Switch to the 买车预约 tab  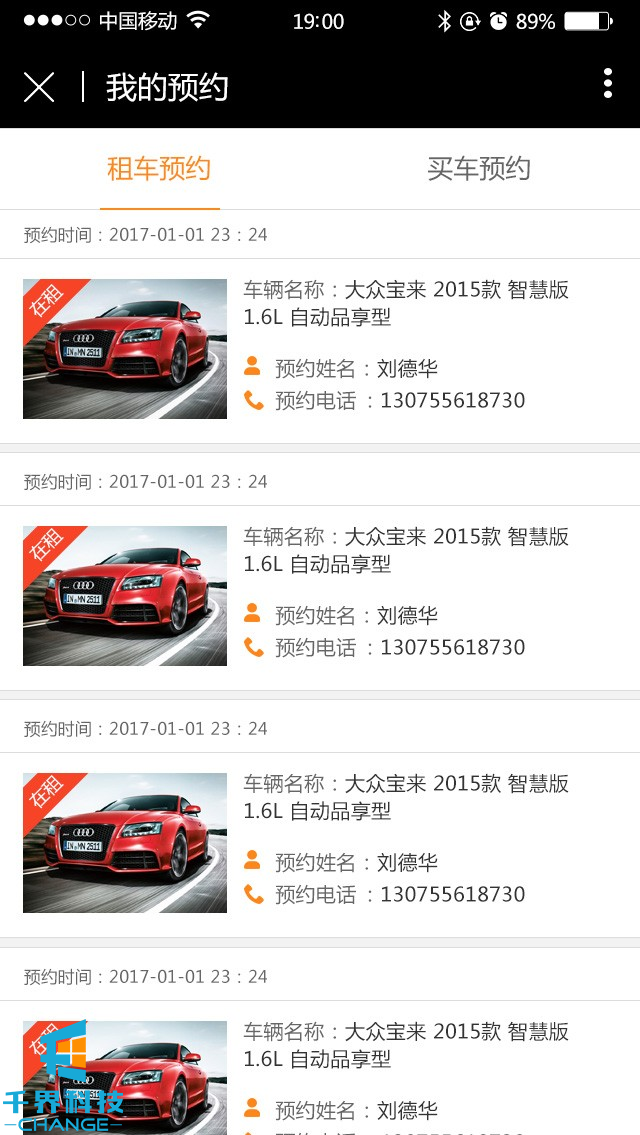[x=479, y=169]
